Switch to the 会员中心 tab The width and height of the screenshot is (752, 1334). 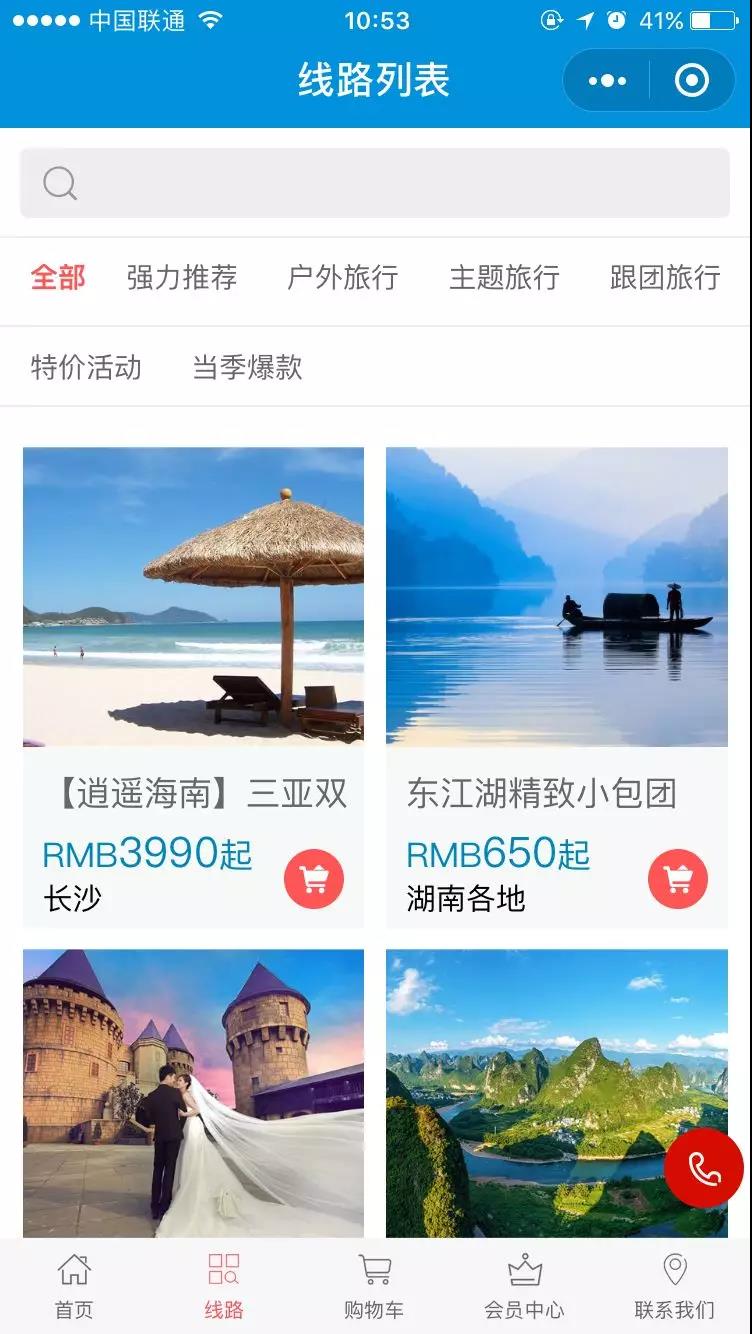pos(524,1287)
